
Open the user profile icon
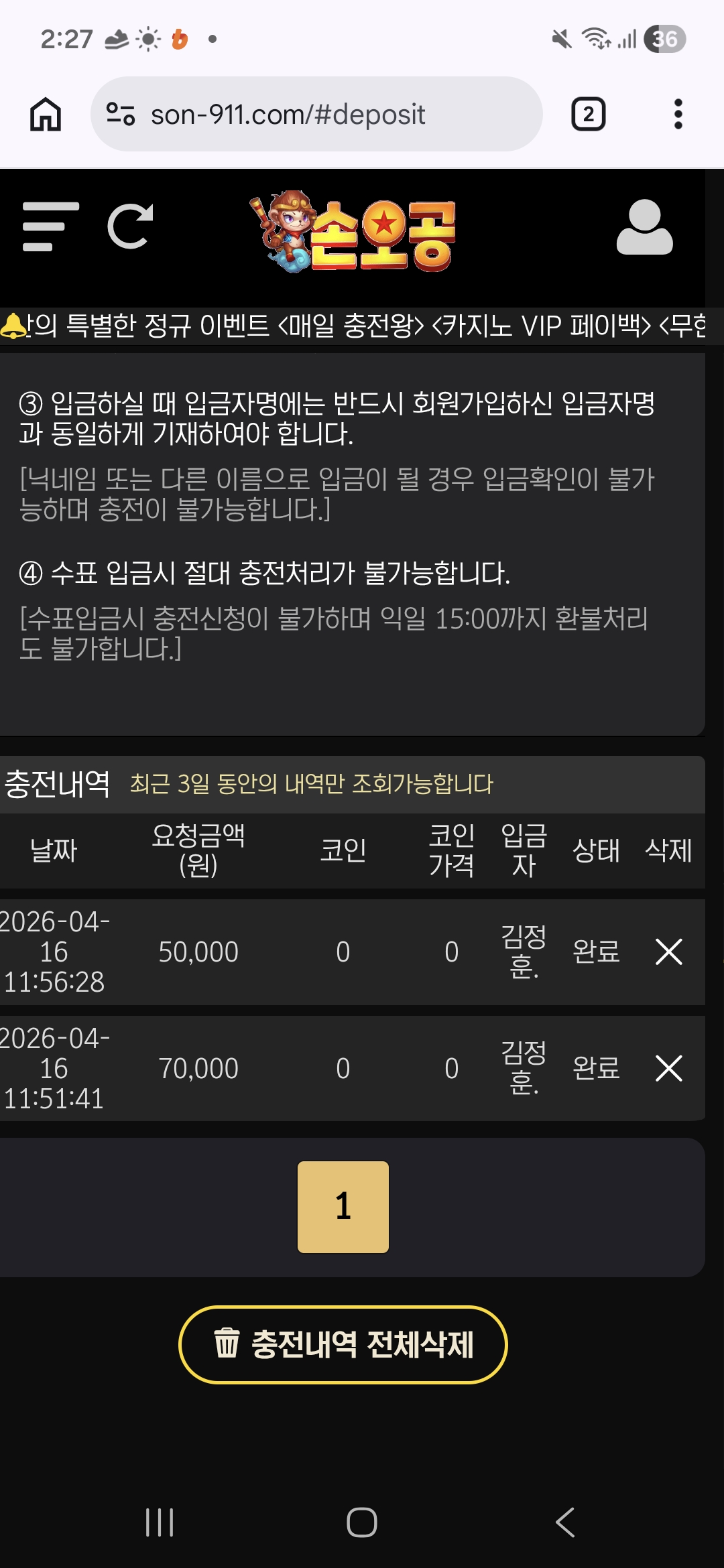(644, 228)
